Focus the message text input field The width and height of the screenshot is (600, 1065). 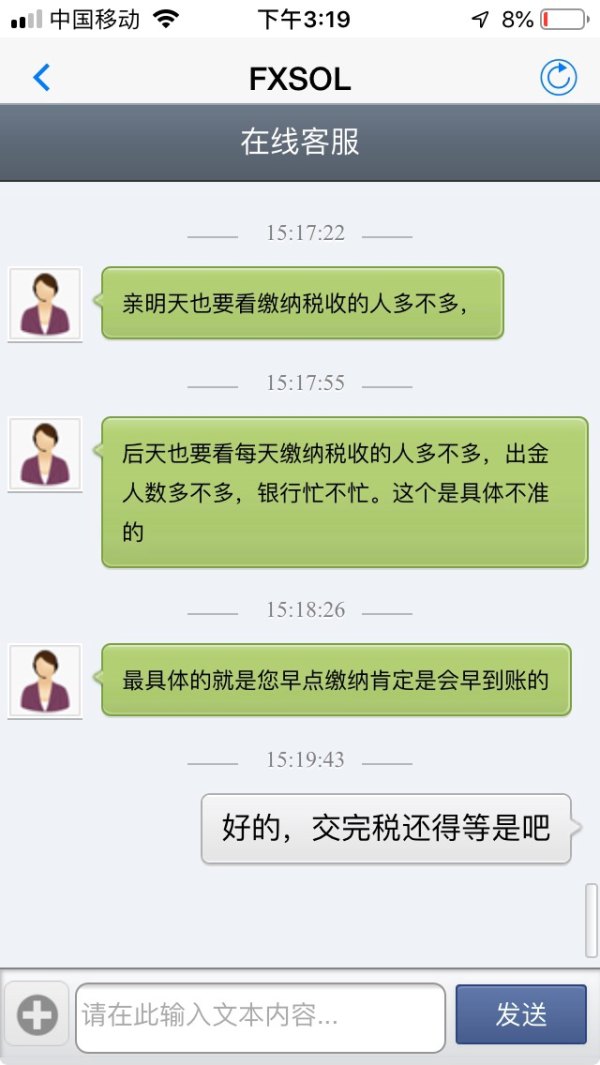260,1017
